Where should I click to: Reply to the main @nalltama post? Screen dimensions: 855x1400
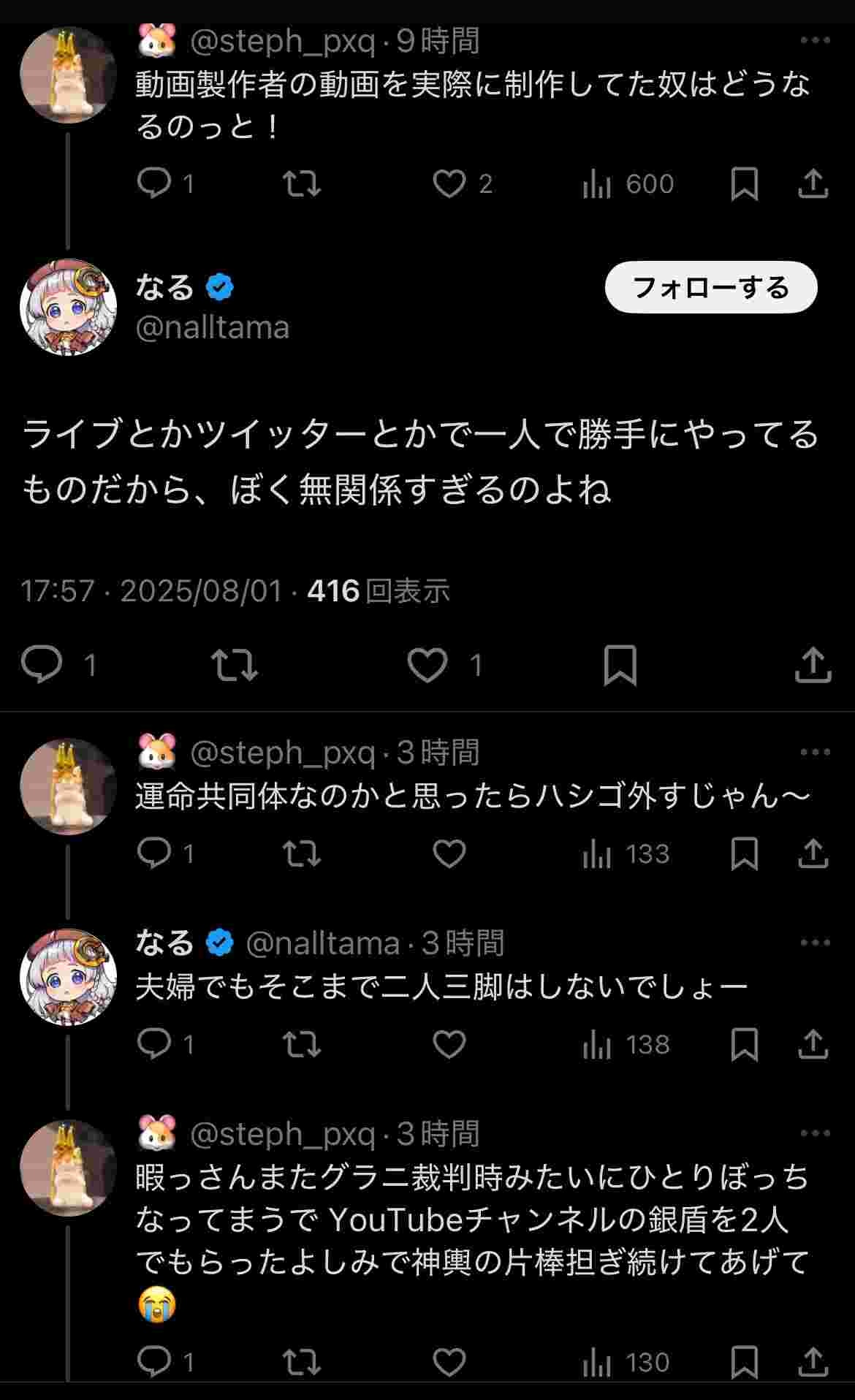click(42, 665)
